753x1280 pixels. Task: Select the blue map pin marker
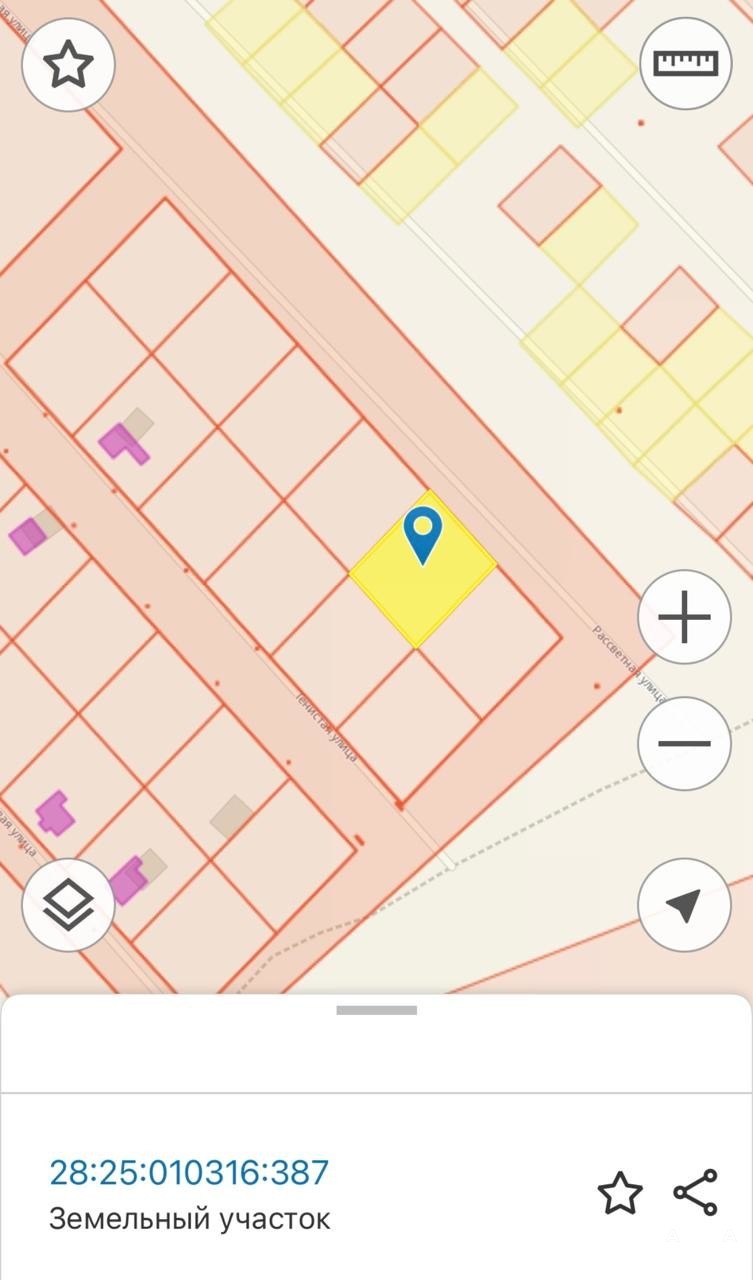click(423, 533)
